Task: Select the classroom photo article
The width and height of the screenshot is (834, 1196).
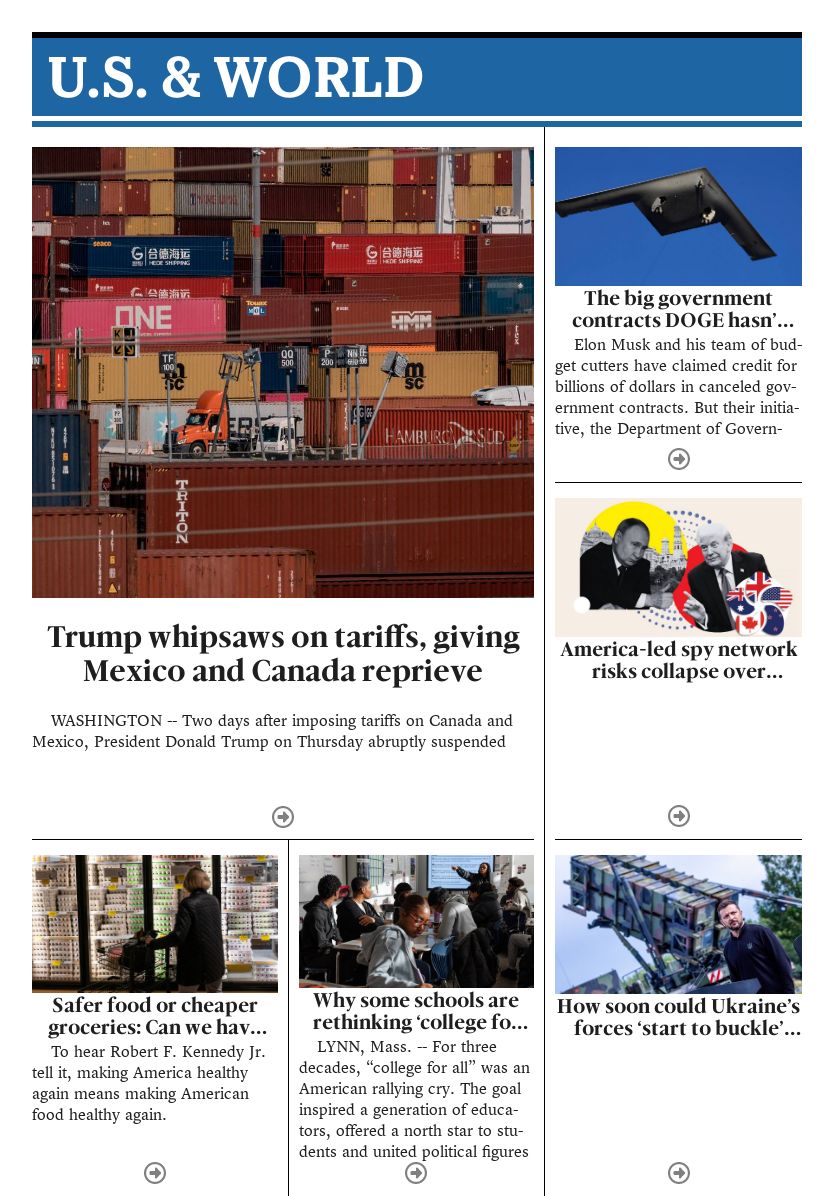Action: (416, 921)
